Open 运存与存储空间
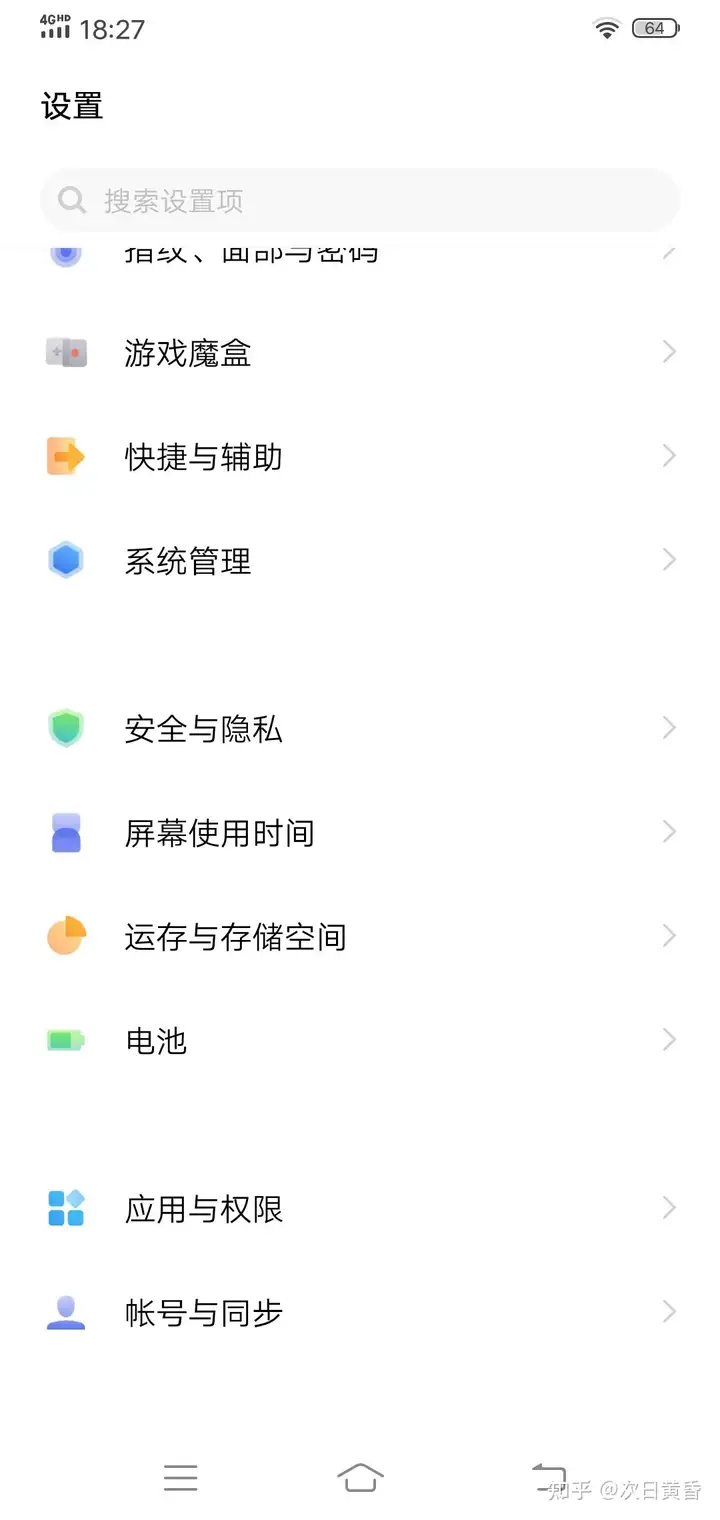720x1520 pixels. [x=360, y=936]
